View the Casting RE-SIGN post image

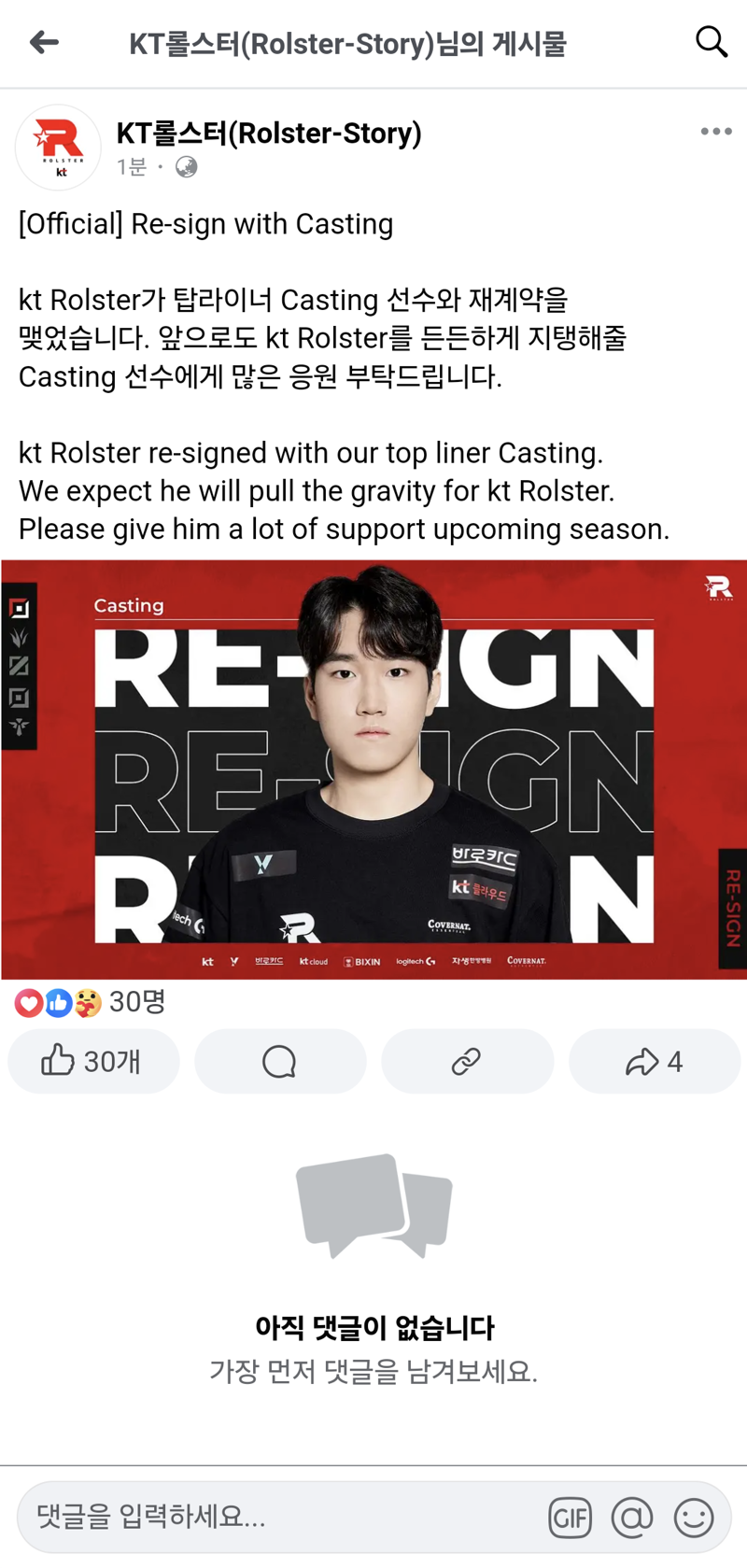[x=373, y=770]
